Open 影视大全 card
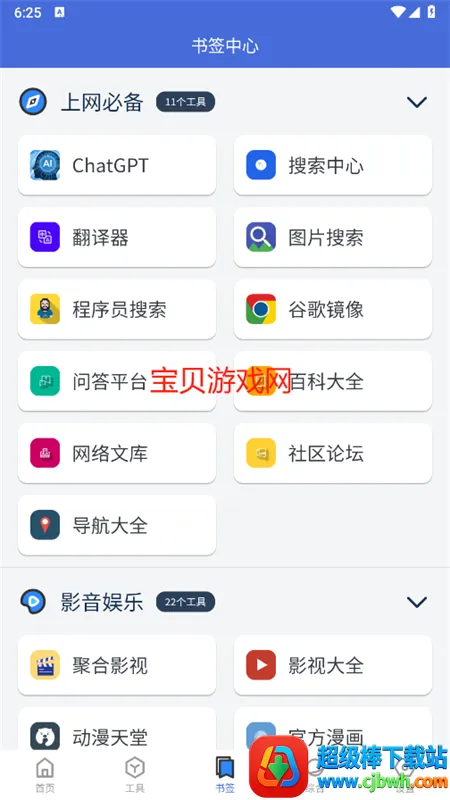The image size is (450, 800). (x=333, y=665)
